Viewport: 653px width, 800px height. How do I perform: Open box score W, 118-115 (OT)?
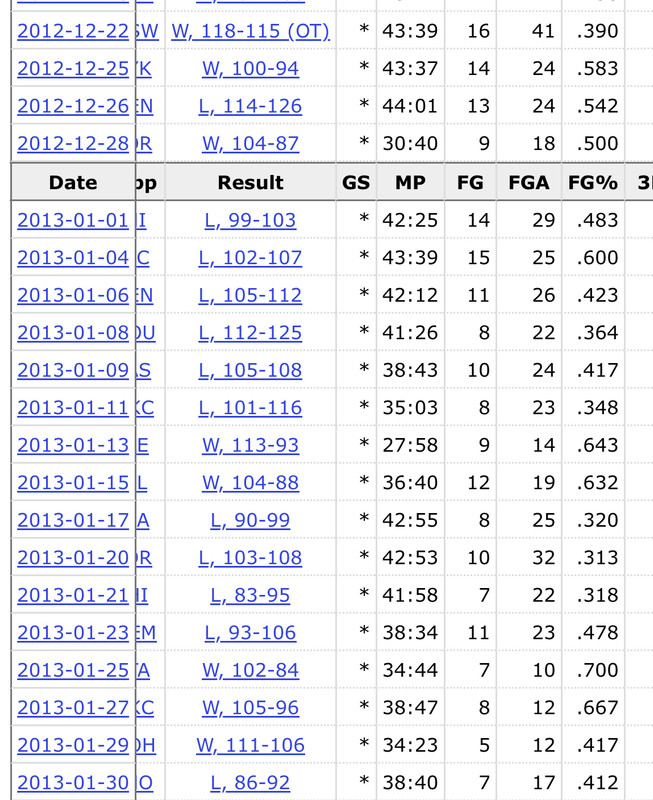tap(250, 31)
